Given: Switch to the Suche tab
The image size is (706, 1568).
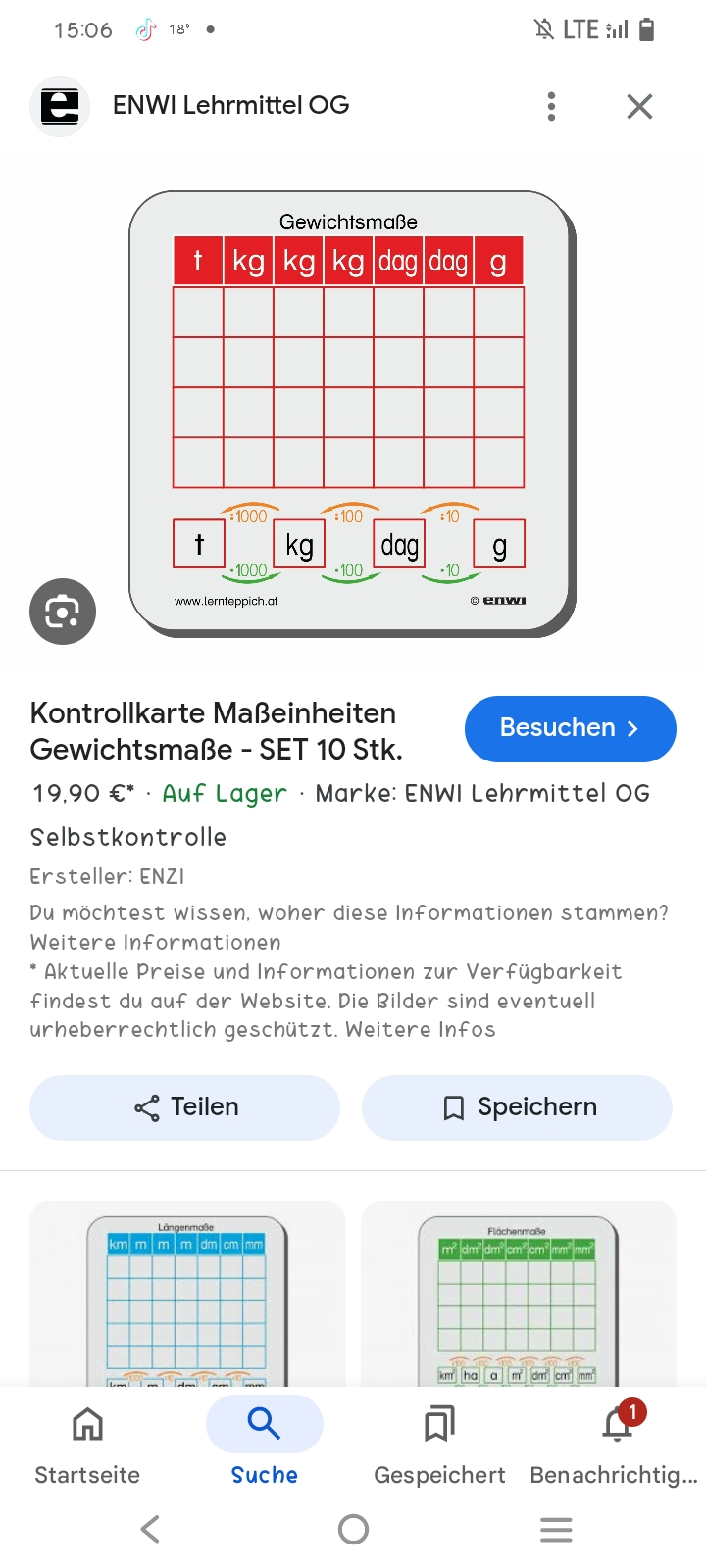Looking at the screenshot, I should click(264, 1444).
